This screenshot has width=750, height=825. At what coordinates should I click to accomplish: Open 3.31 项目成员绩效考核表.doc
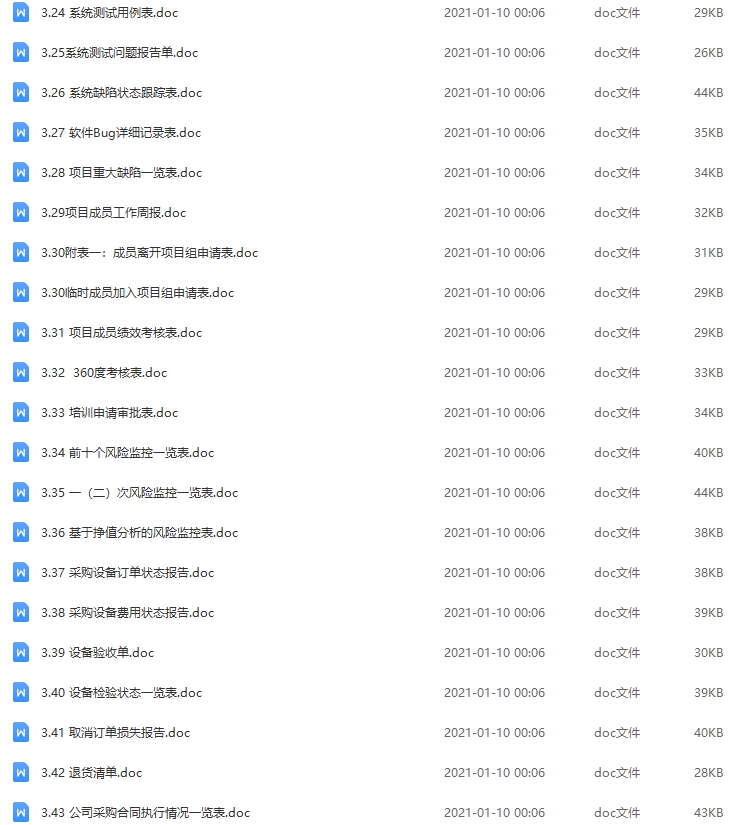[x=121, y=333]
